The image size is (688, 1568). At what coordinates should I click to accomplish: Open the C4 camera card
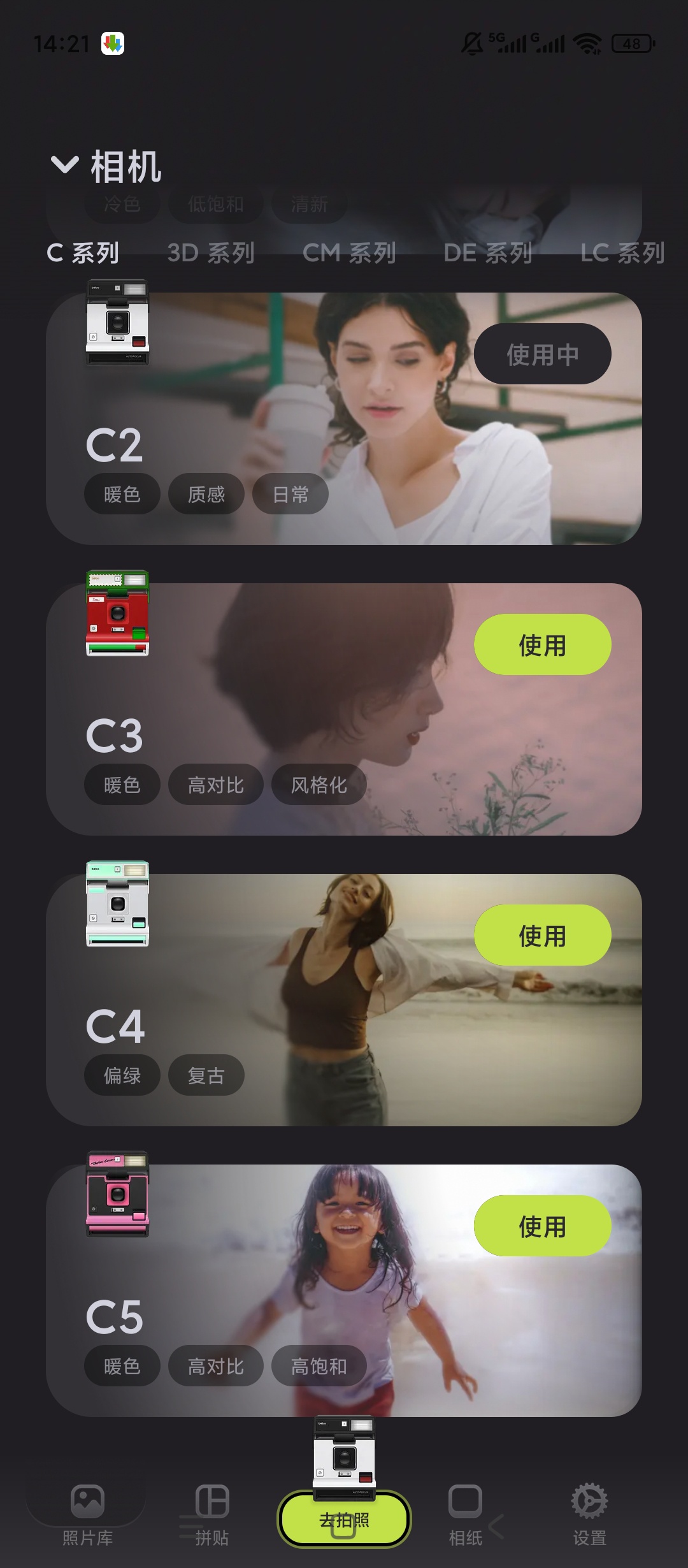(344, 999)
